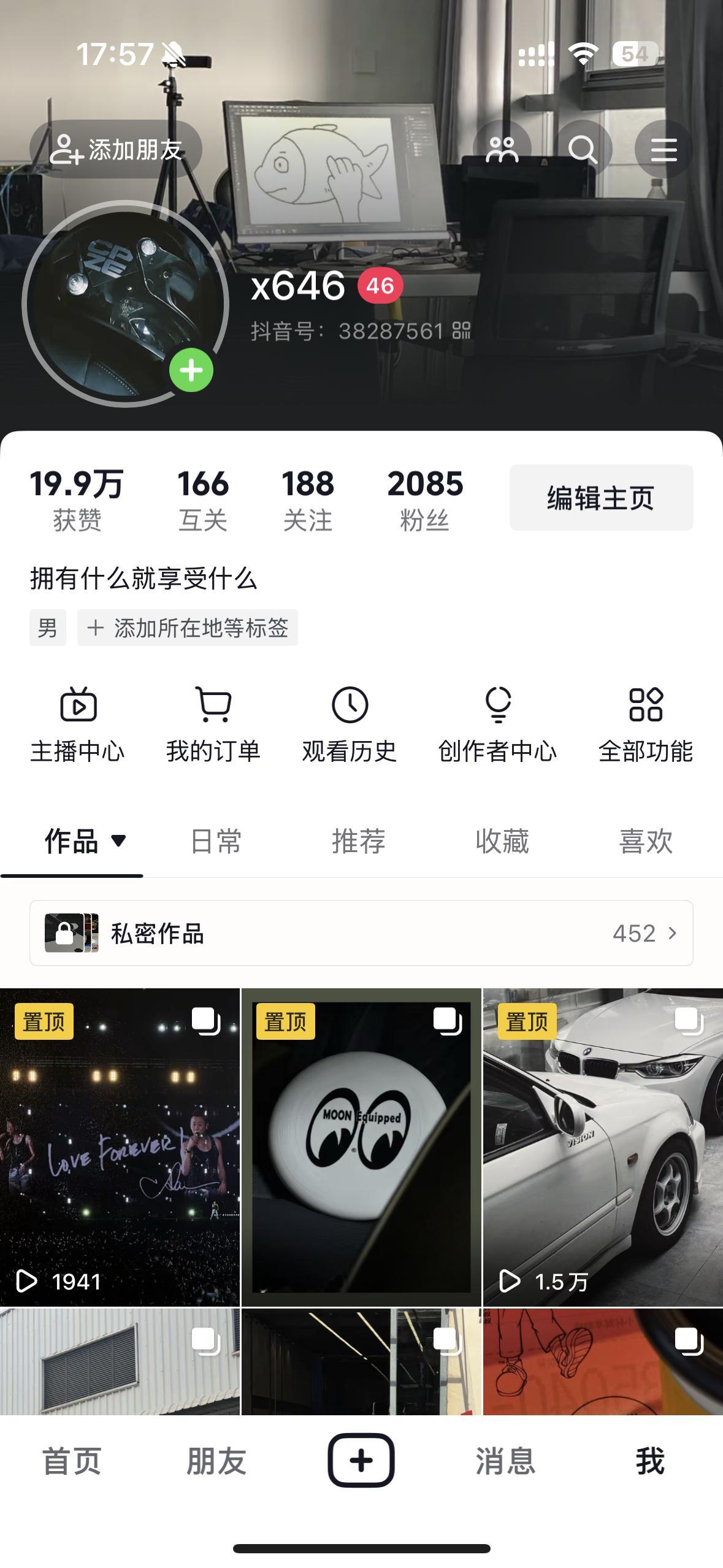The height and width of the screenshot is (1568, 723).
Task: Open the contacts icon beside search
Action: pos(503,149)
